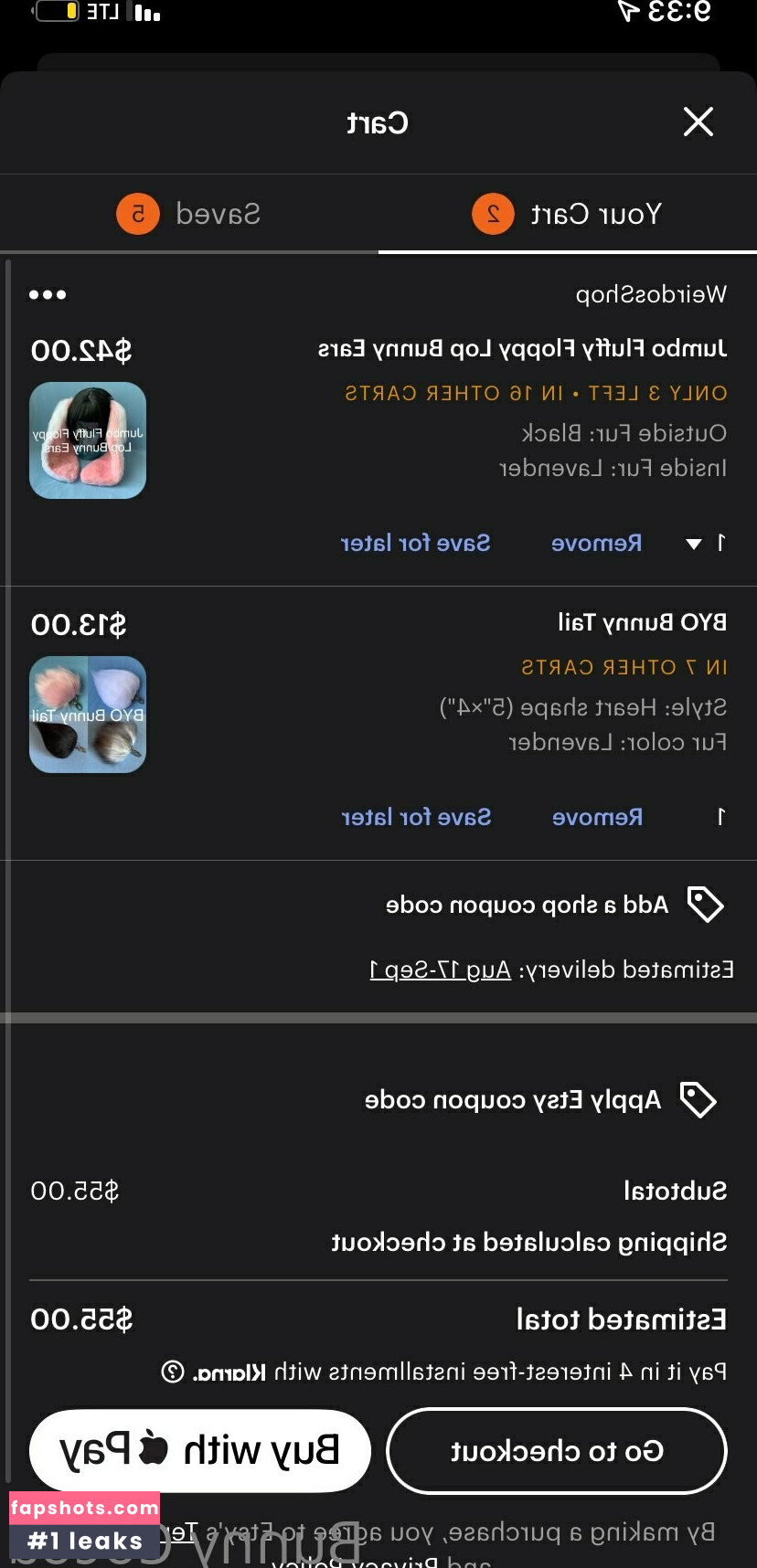Select the Your Cart tab

coord(567,214)
